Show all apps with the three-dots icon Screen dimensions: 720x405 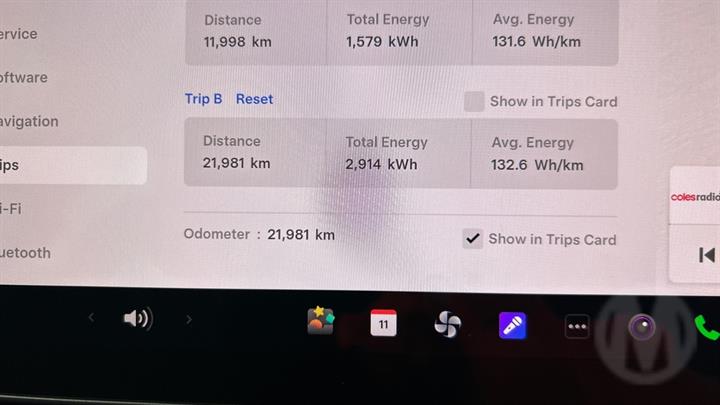click(577, 326)
